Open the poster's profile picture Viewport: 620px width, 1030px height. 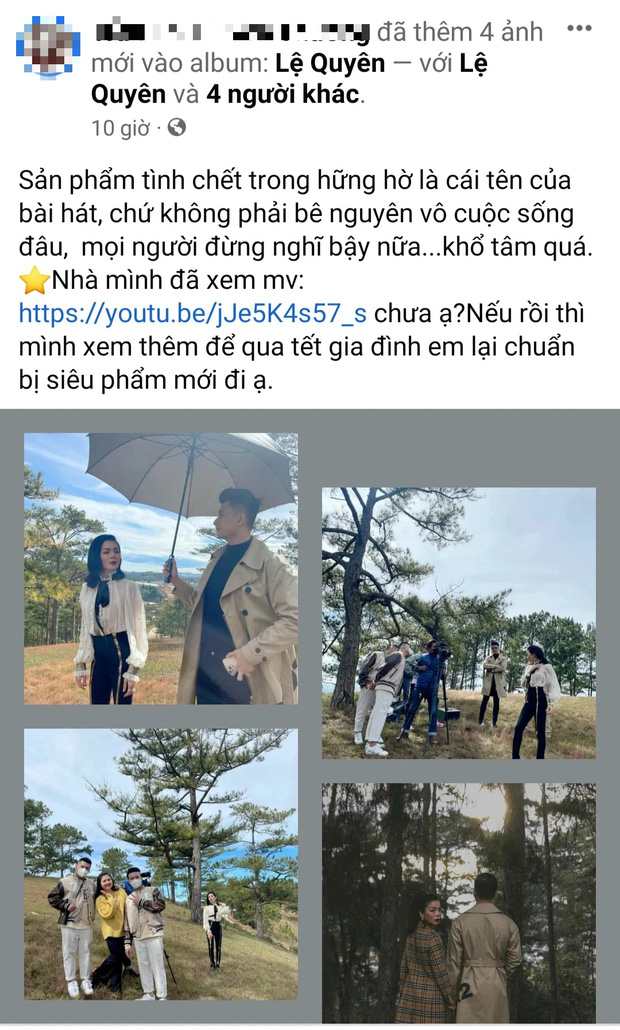pyautogui.click(x=47, y=47)
